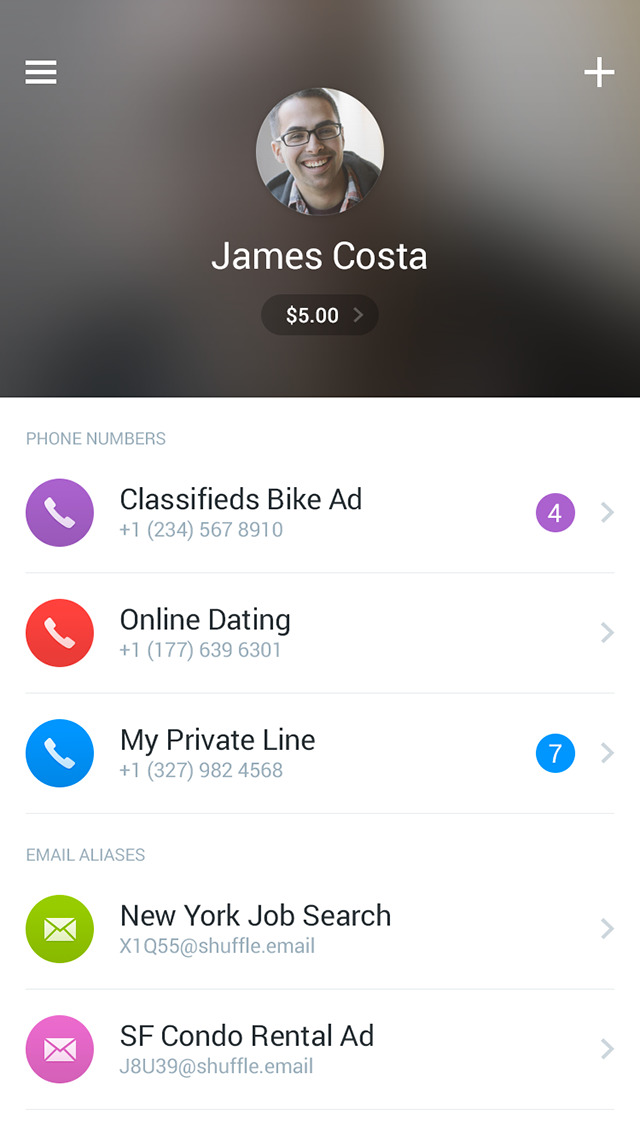The height and width of the screenshot is (1136, 640).
Task: Open the Classifieds Bike Ad number
Action: pyautogui.click(x=320, y=513)
